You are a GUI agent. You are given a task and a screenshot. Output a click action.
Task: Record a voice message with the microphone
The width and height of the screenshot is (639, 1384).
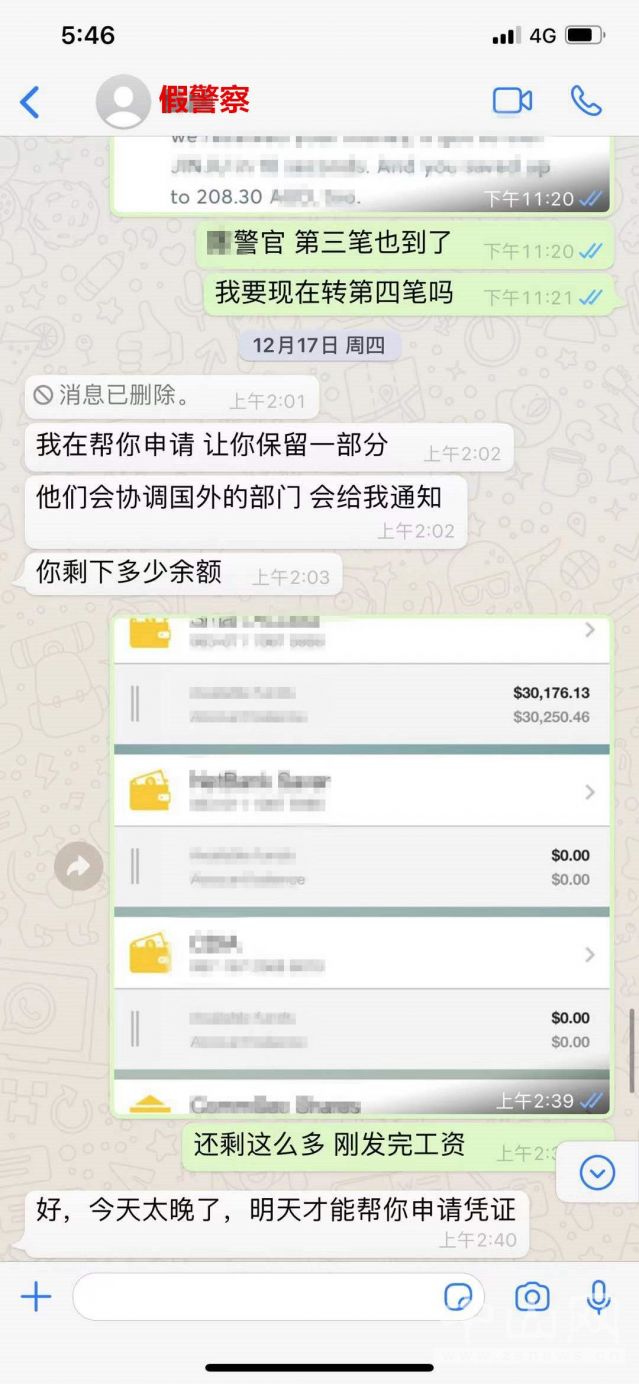pyautogui.click(x=598, y=1297)
